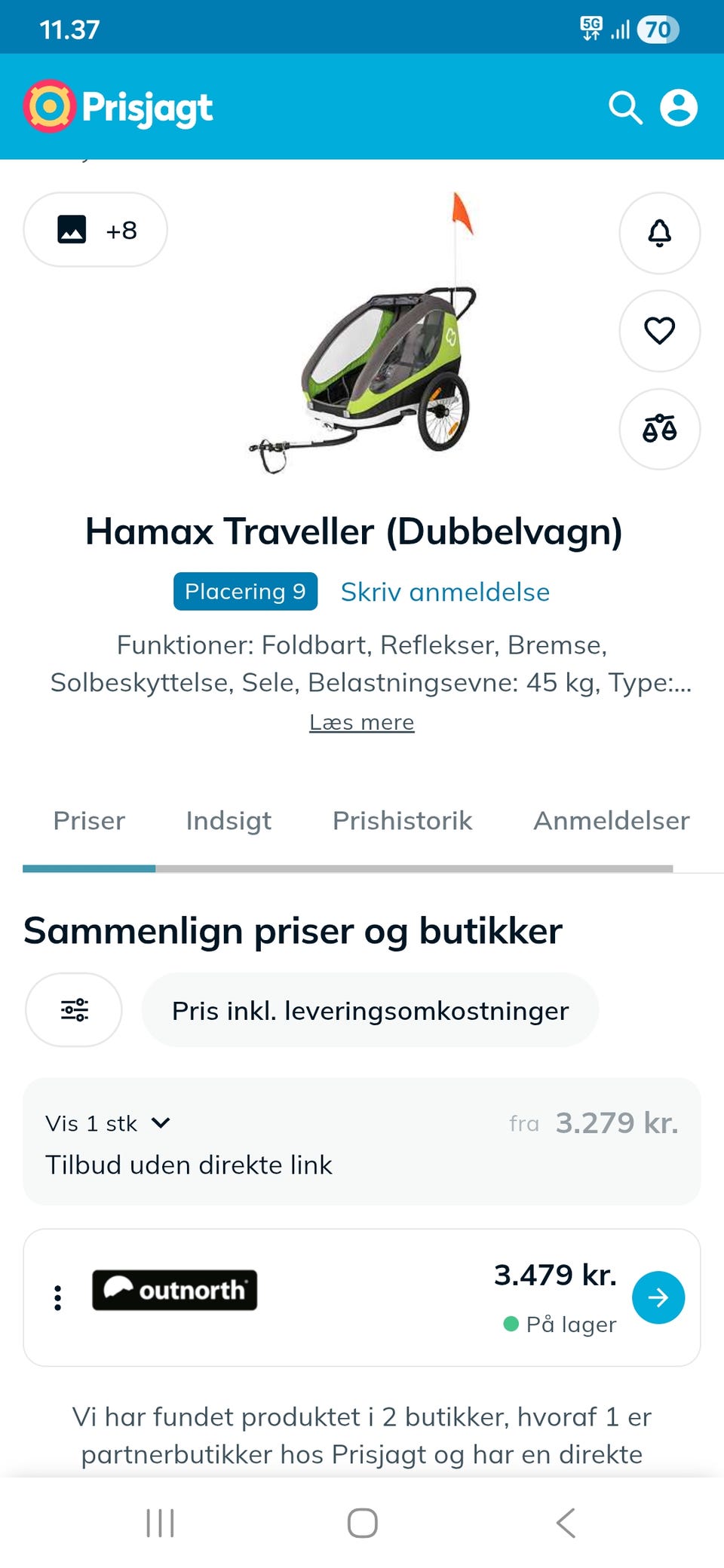The image size is (724, 1568).
Task: Open the search in the Prisjagt header
Action: [x=624, y=108]
